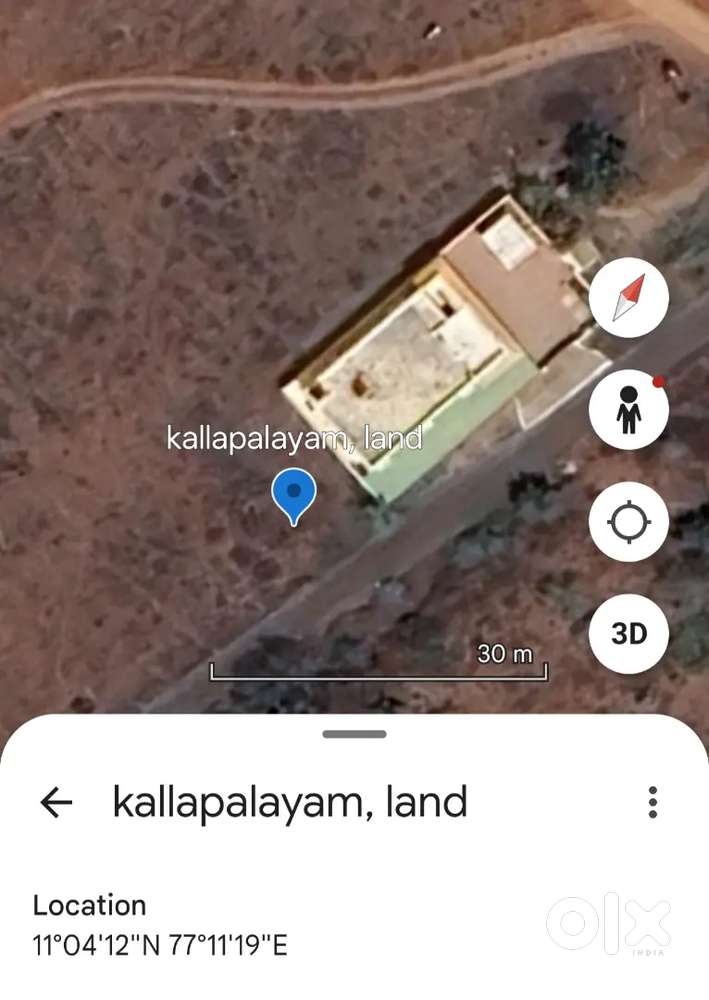Center map on my location
The height and width of the screenshot is (1000, 709).
pyautogui.click(x=628, y=521)
